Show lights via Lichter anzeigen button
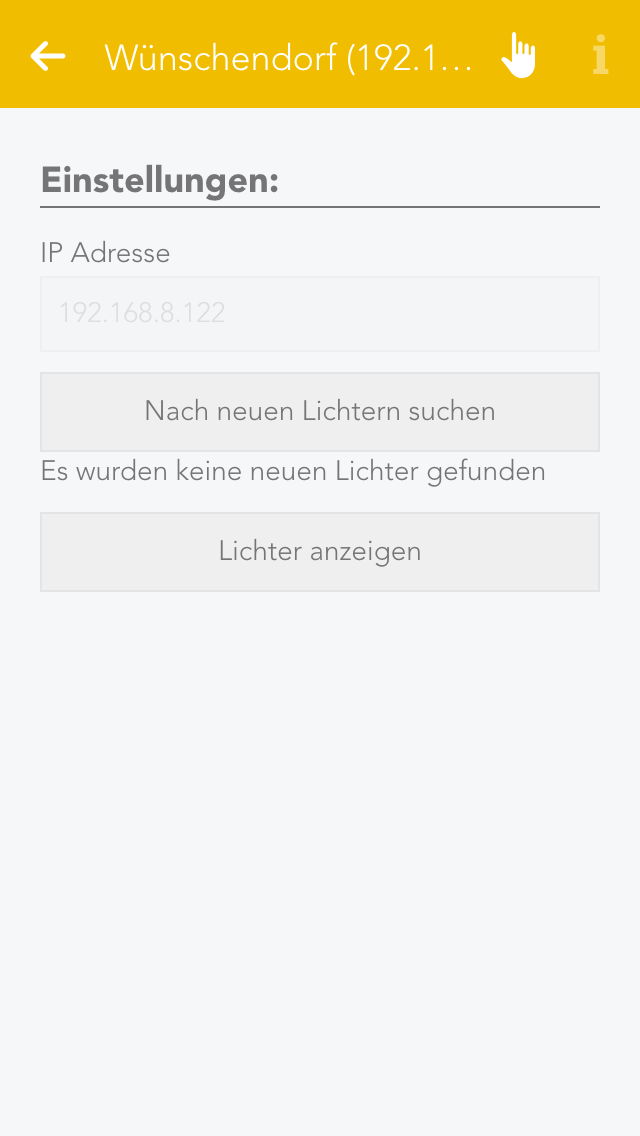This screenshot has width=640, height=1136. [320, 551]
